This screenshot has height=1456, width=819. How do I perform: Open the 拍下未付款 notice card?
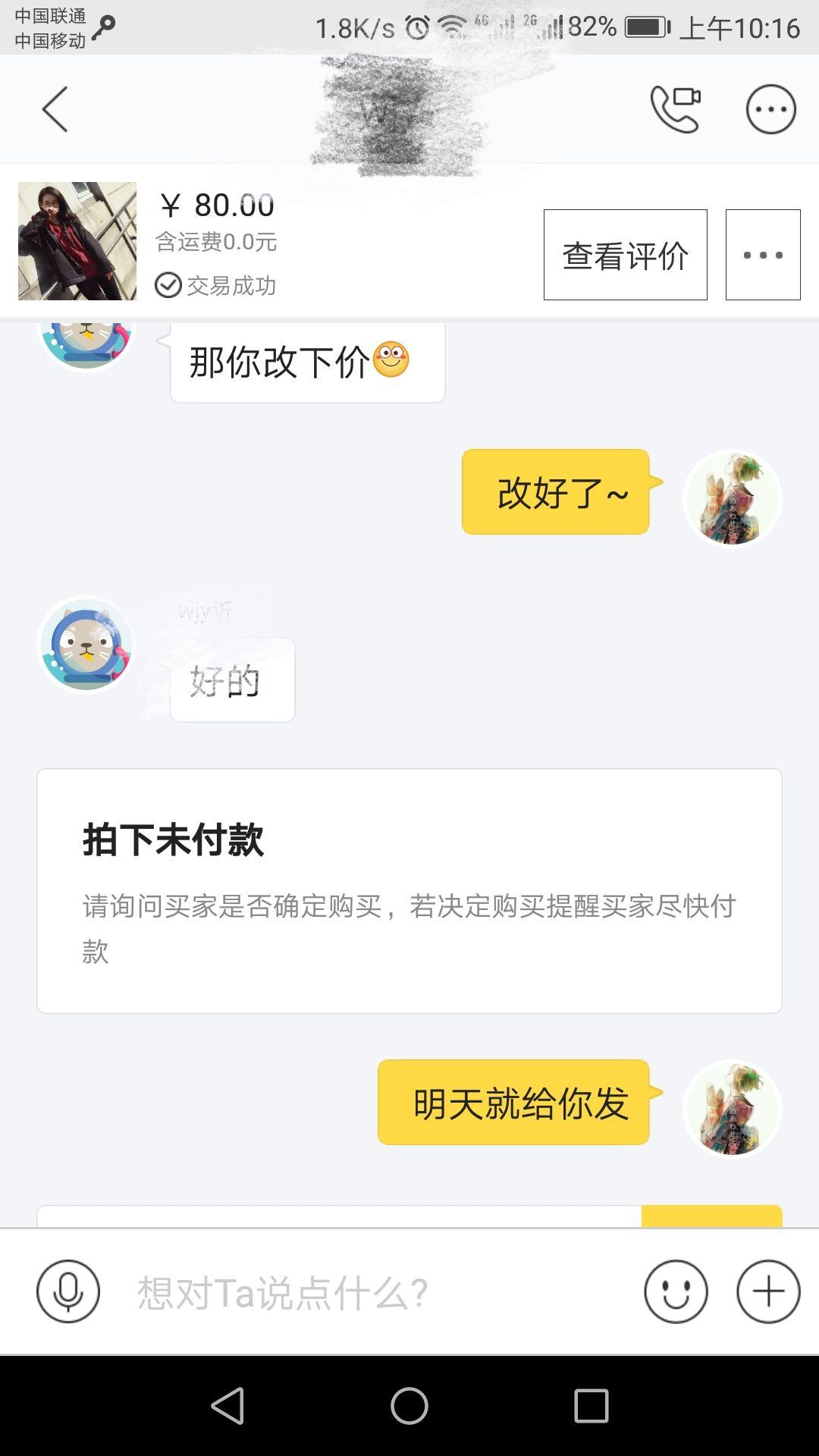[x=409, y=890]
